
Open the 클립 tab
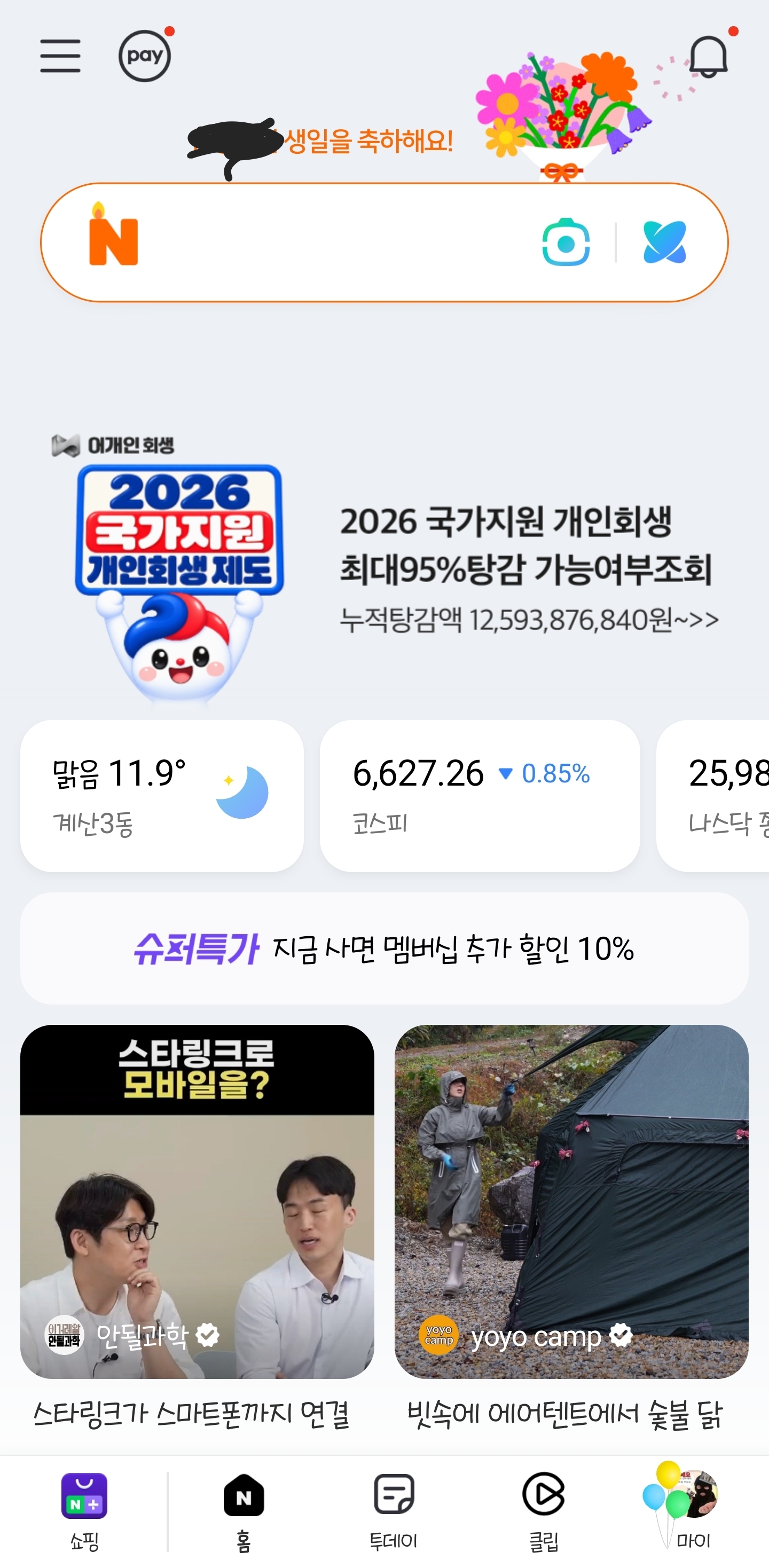click(543, 1511)
